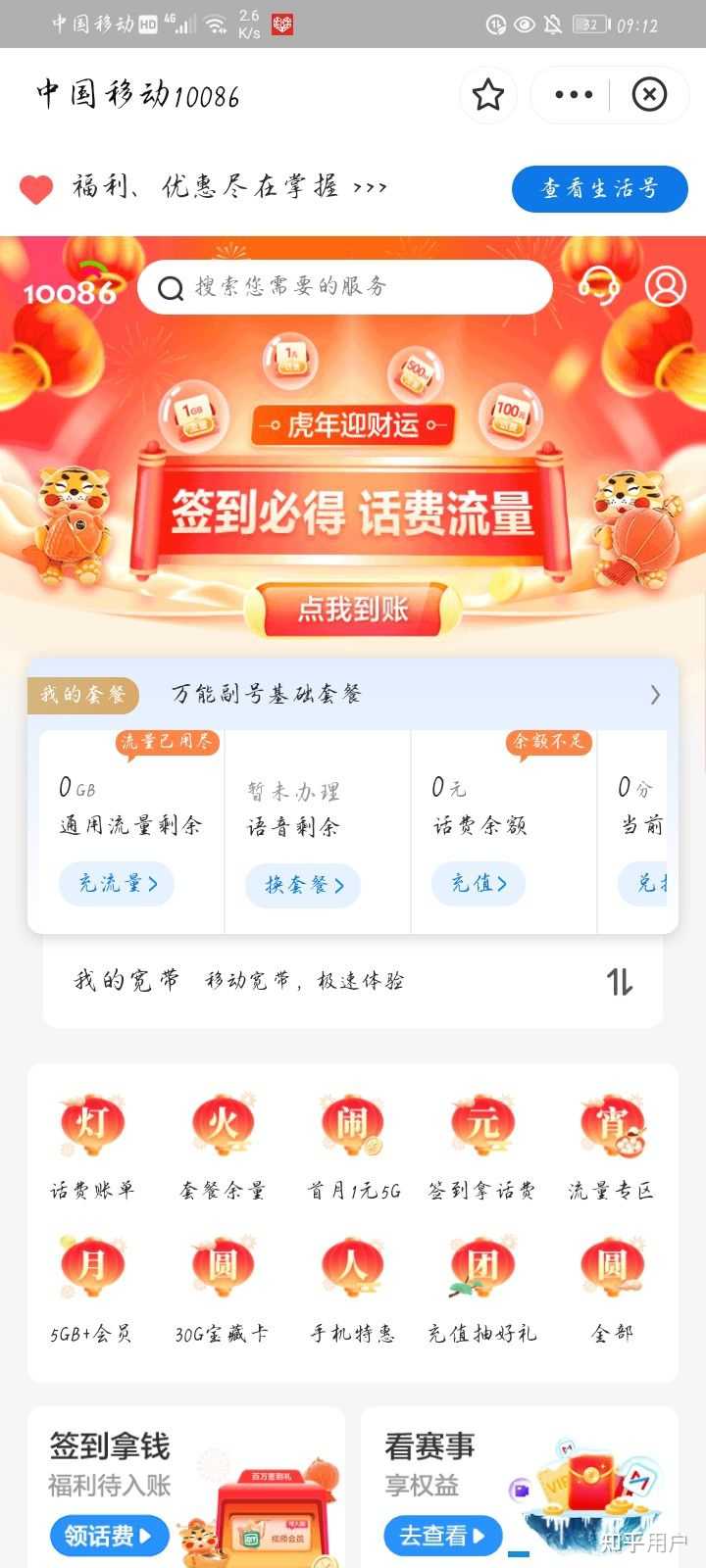The height and width of the screenshot is (1568, 706).
Task: Tap 领话费 on the 签到拿钱 card
Action: coord(109,1536)
